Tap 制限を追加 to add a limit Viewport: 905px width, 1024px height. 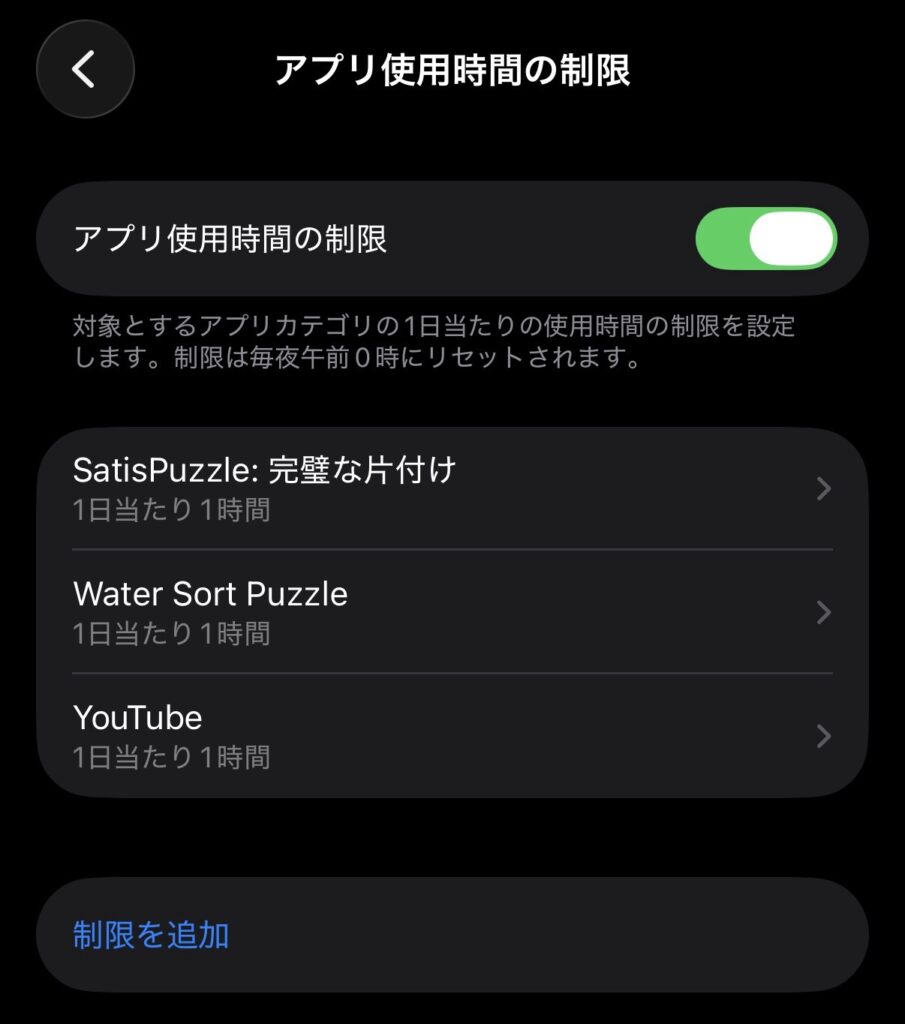152,935
